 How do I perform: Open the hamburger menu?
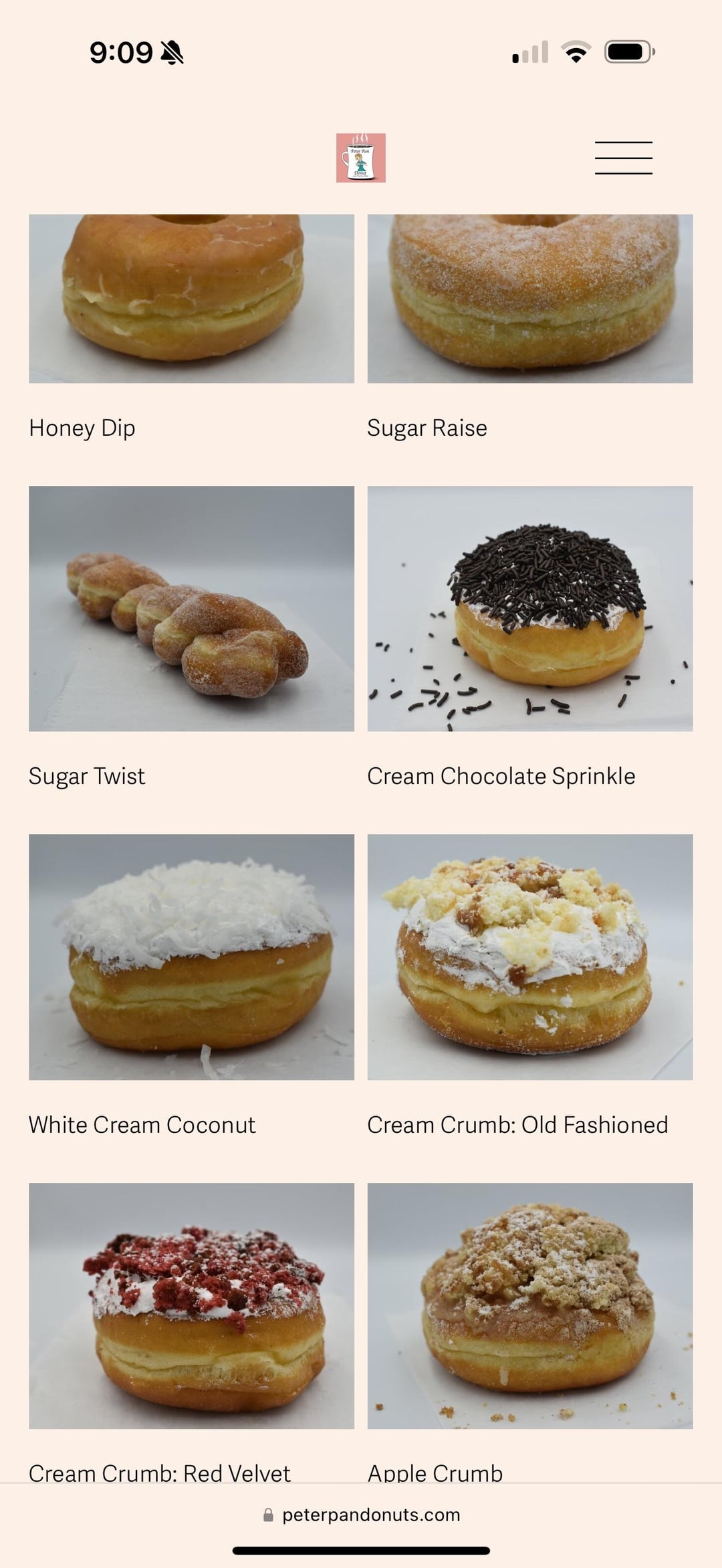pyautogui.click(x=623, y=158)
